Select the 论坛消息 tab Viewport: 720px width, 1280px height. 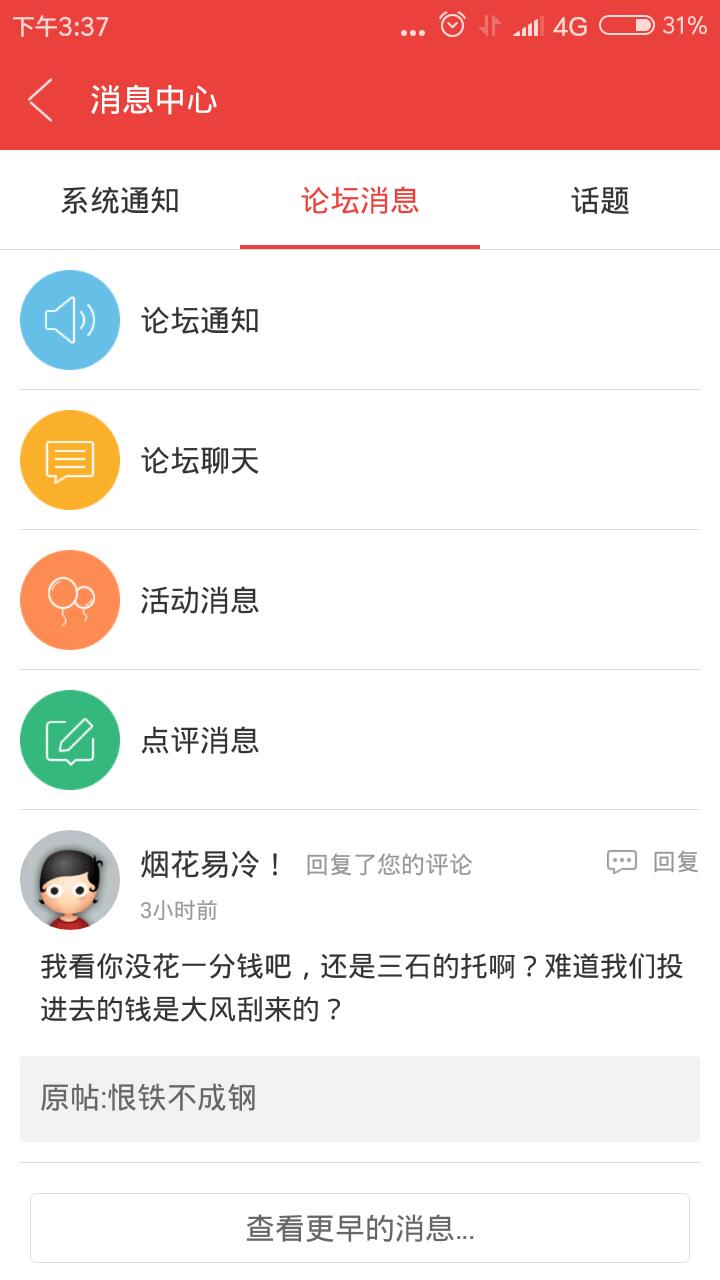(360, 201)
